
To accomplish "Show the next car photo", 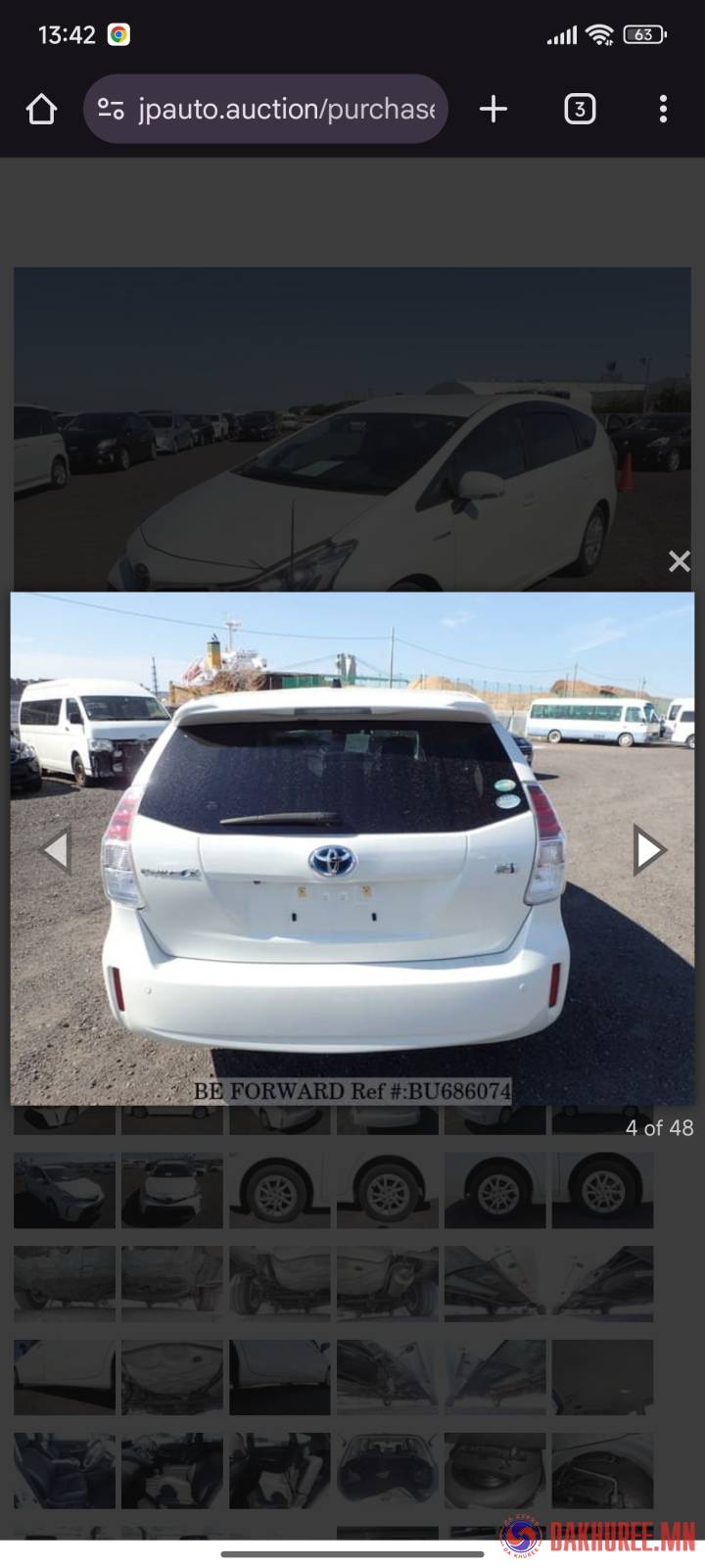I will coord(648,849).
